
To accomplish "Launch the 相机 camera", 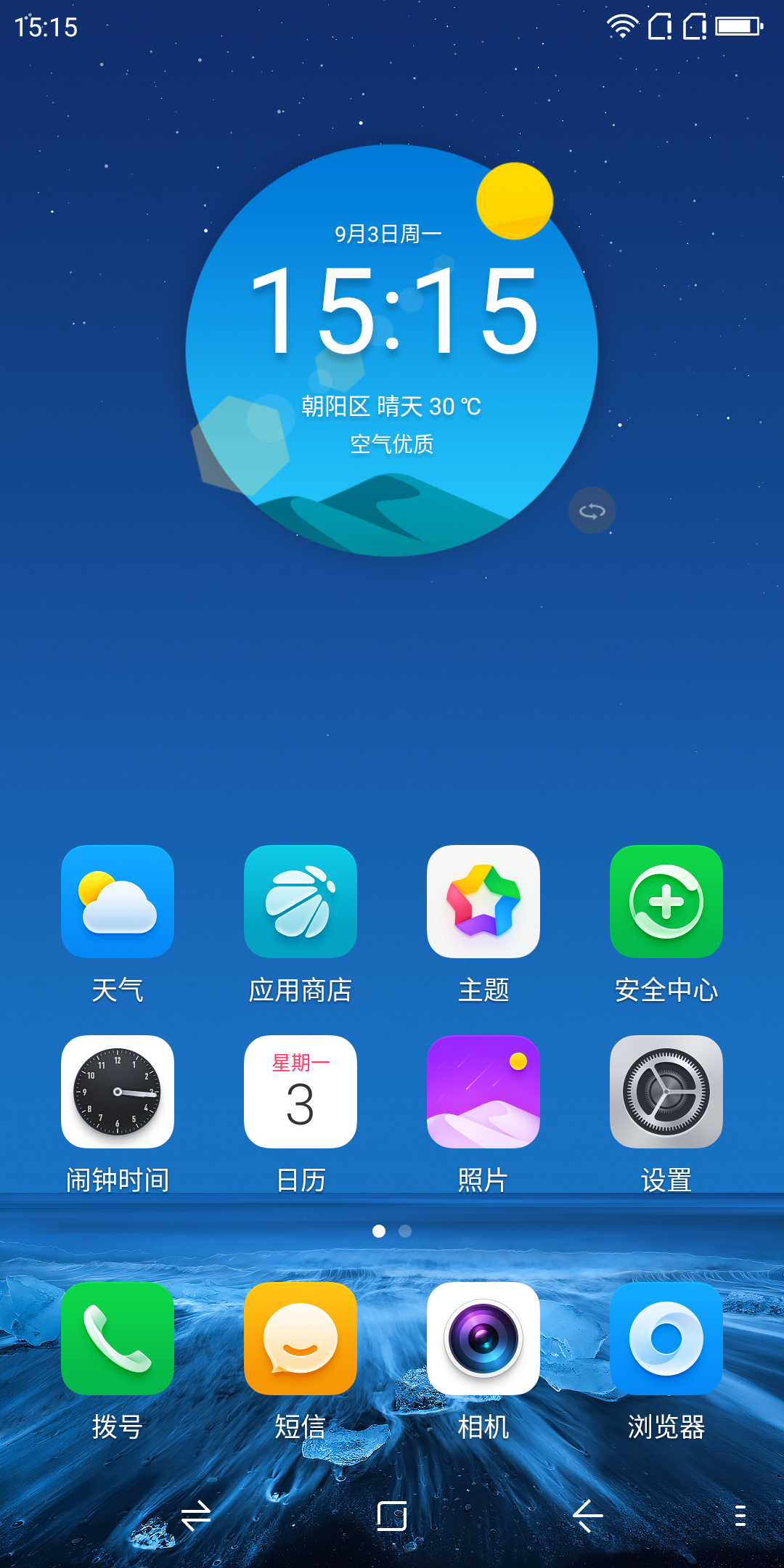I will (483, 1339).
